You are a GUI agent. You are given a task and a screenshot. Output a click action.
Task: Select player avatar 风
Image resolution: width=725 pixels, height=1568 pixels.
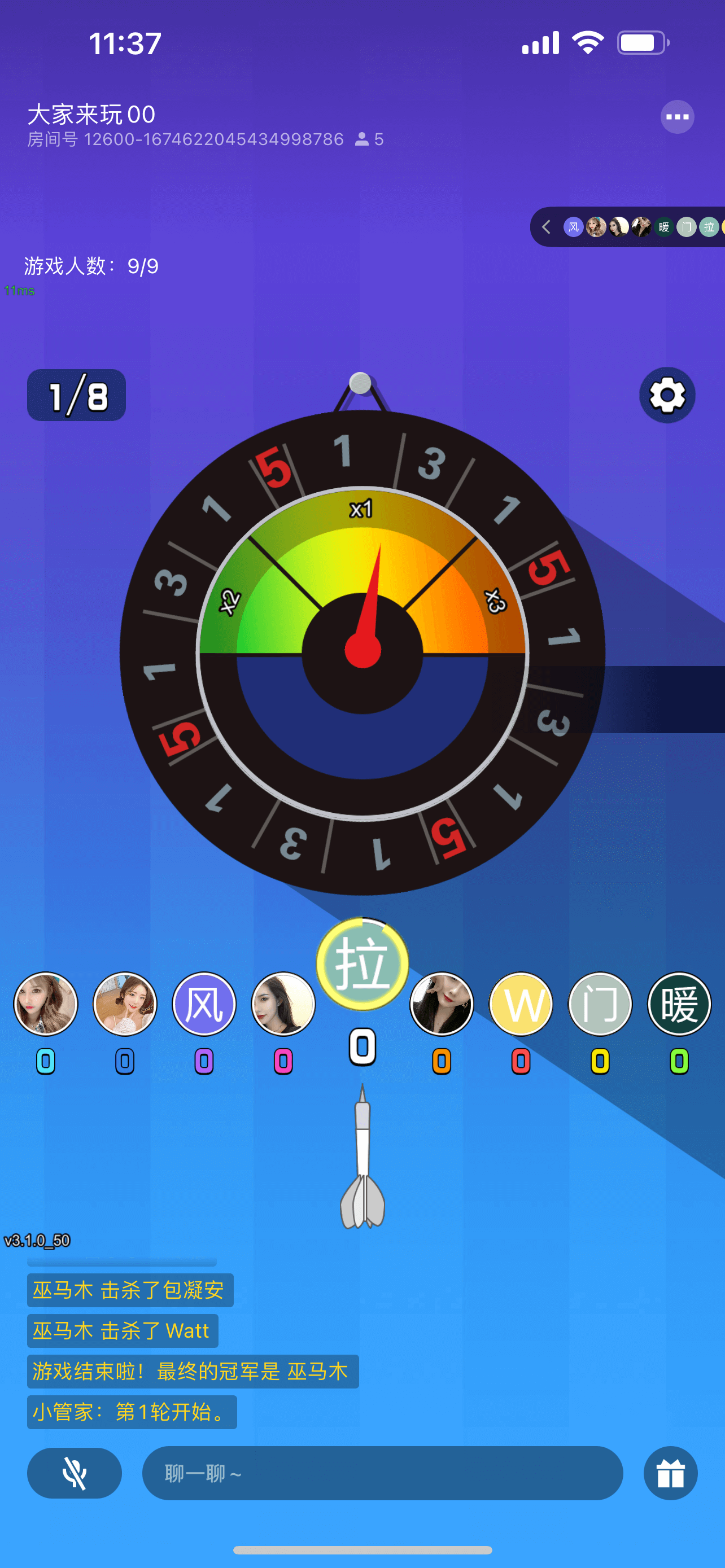click(204, 1004)
